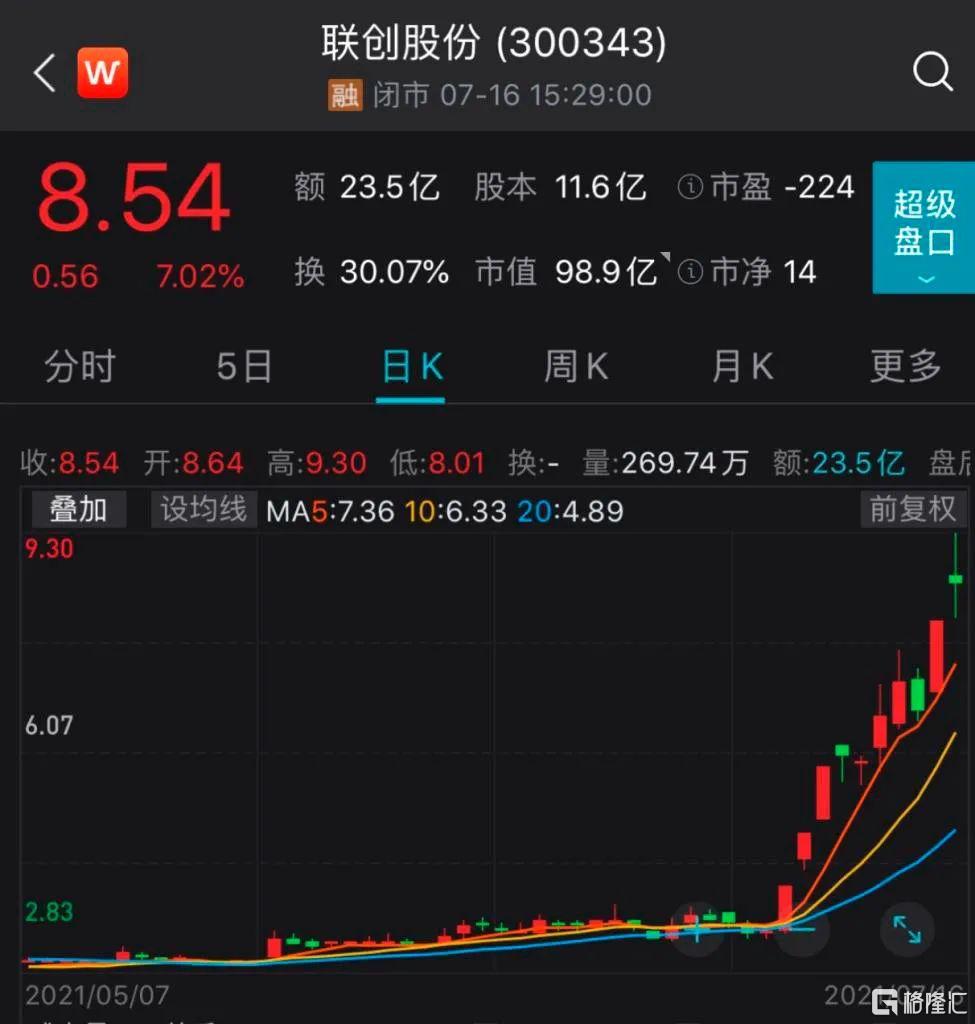Show the 5日 chart
The image size is (975, 1024).
[x=244, y=367]
